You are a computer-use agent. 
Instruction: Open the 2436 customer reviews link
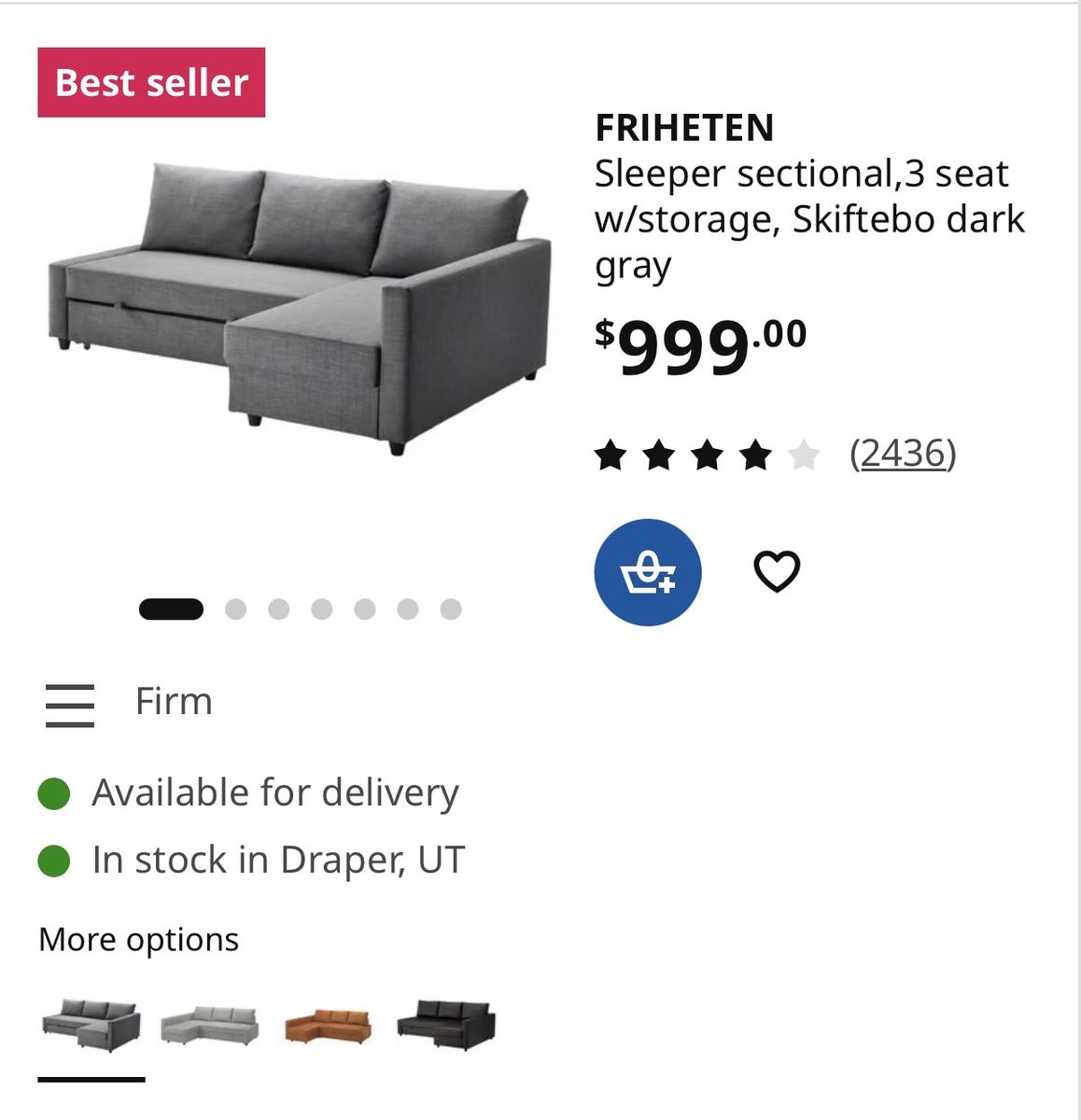(x=902, y=454)
